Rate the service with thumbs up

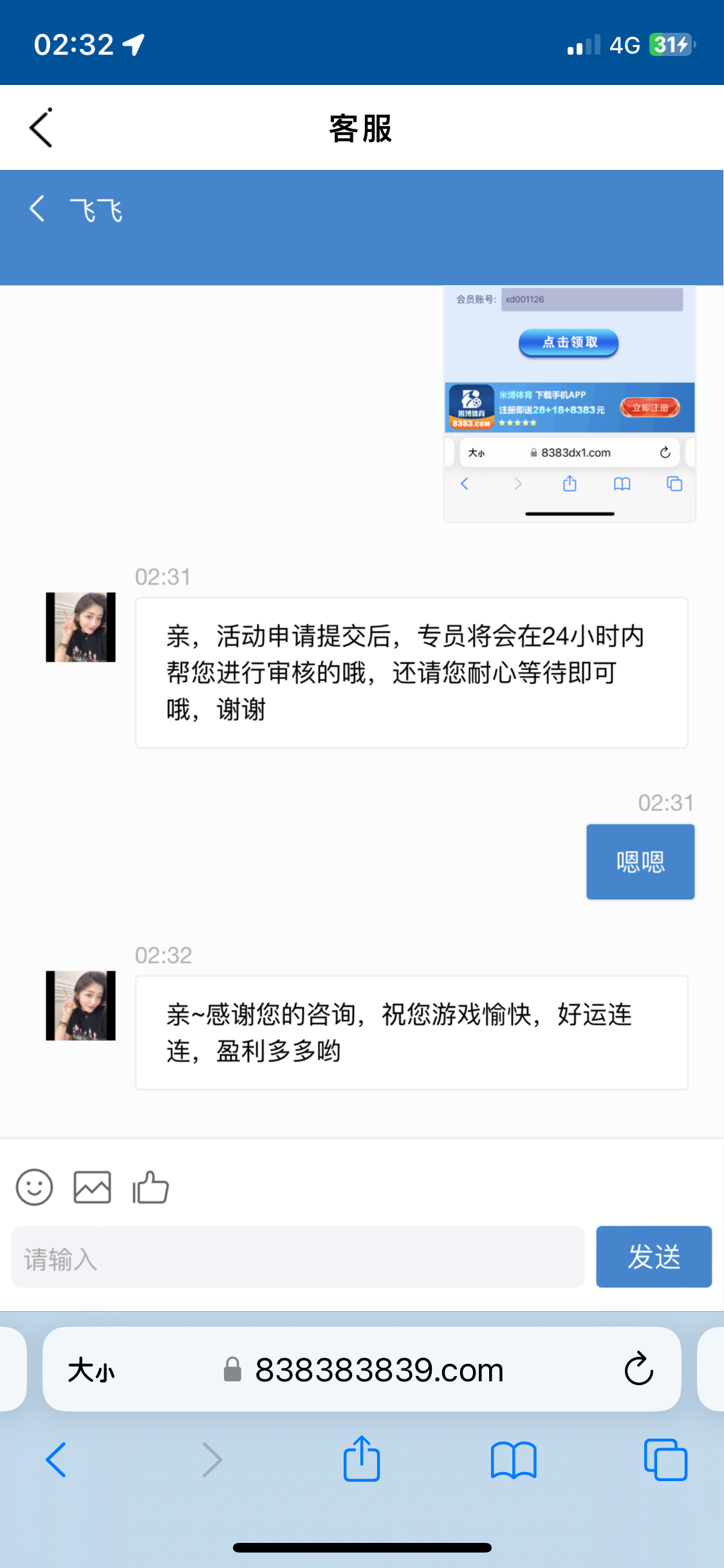[x=150, y=1187]
